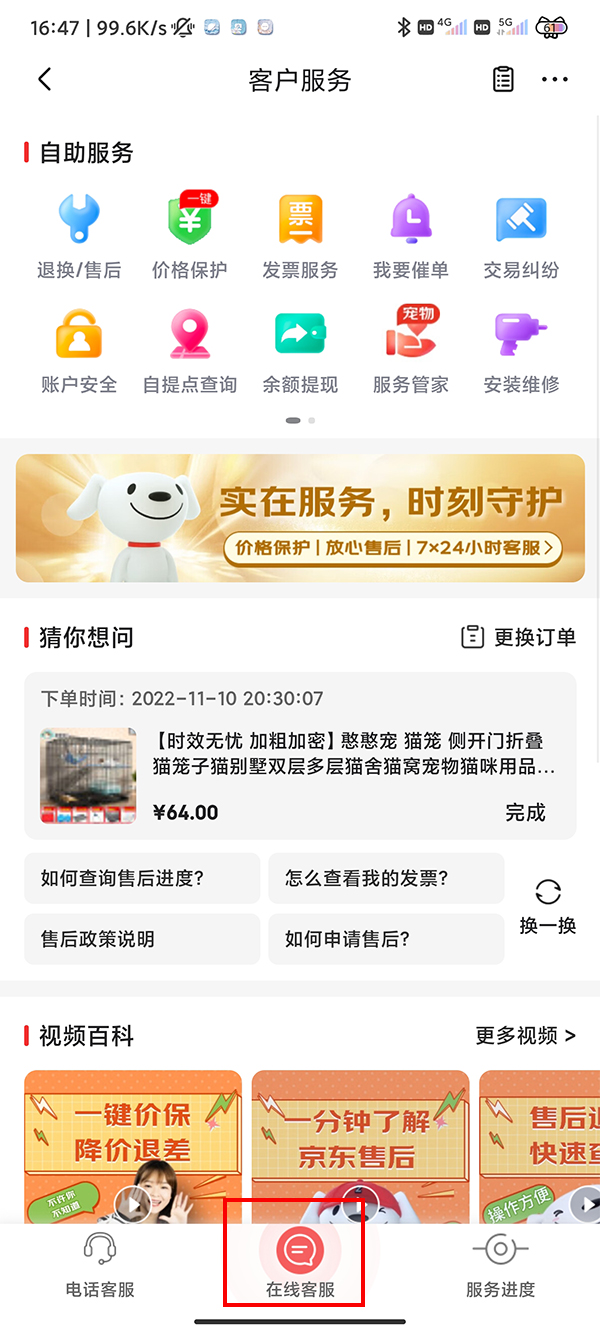Open 更多视频 link
Image resolution: width=600 pixels, height=1333 pixels.
click(x=526, y=1035)
